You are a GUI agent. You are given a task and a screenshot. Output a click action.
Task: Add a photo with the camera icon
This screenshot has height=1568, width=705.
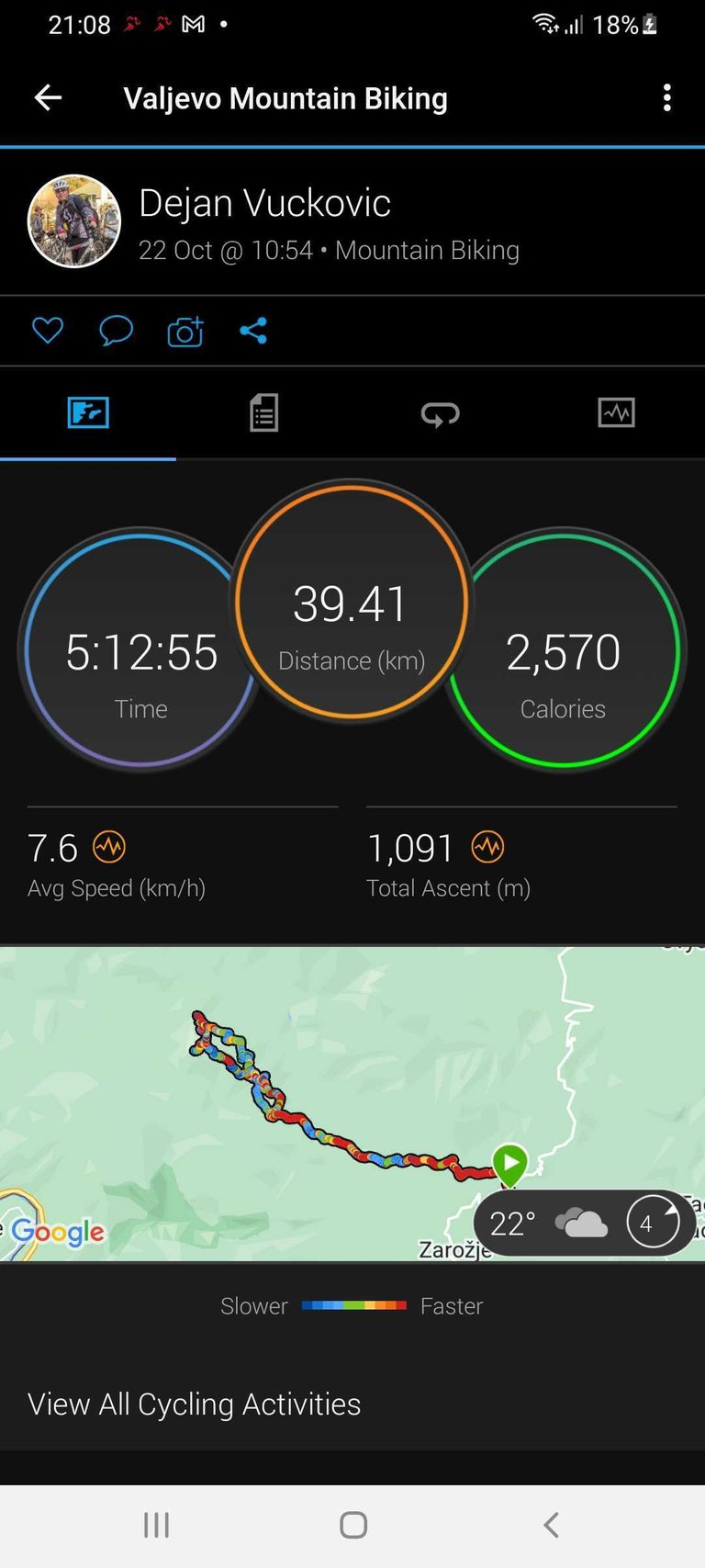pyautogui.click(x=185, y=331)
